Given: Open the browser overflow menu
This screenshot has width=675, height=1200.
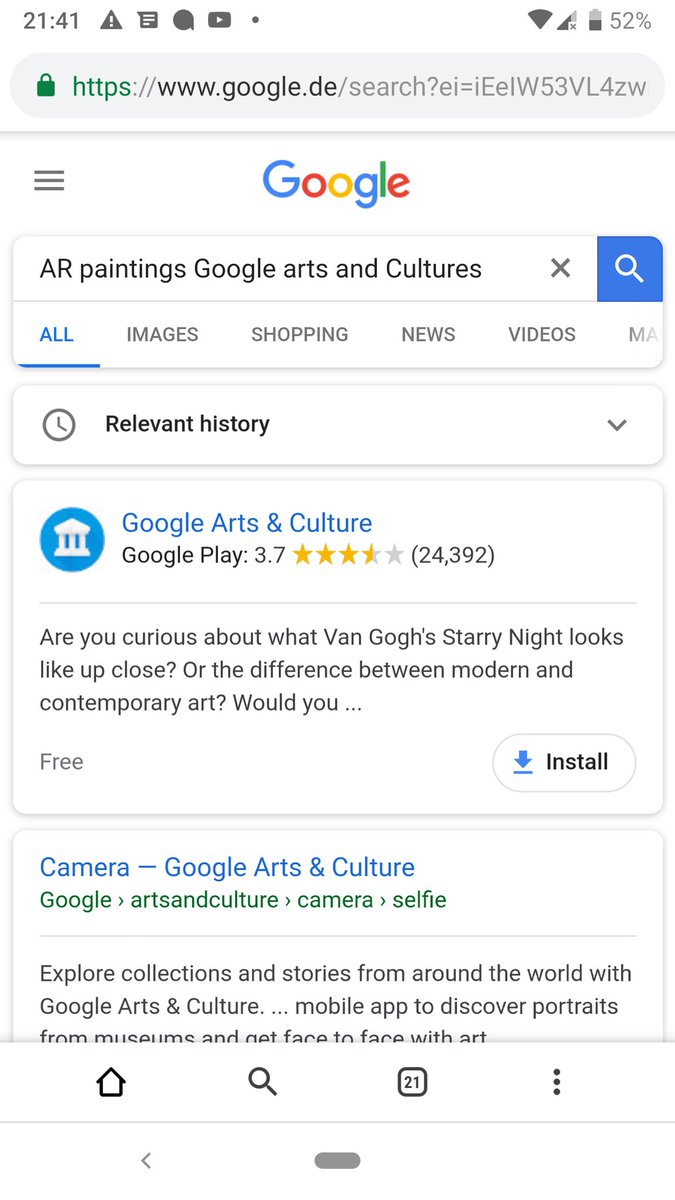Looking at the screenshot, I should coord(556,1082).
